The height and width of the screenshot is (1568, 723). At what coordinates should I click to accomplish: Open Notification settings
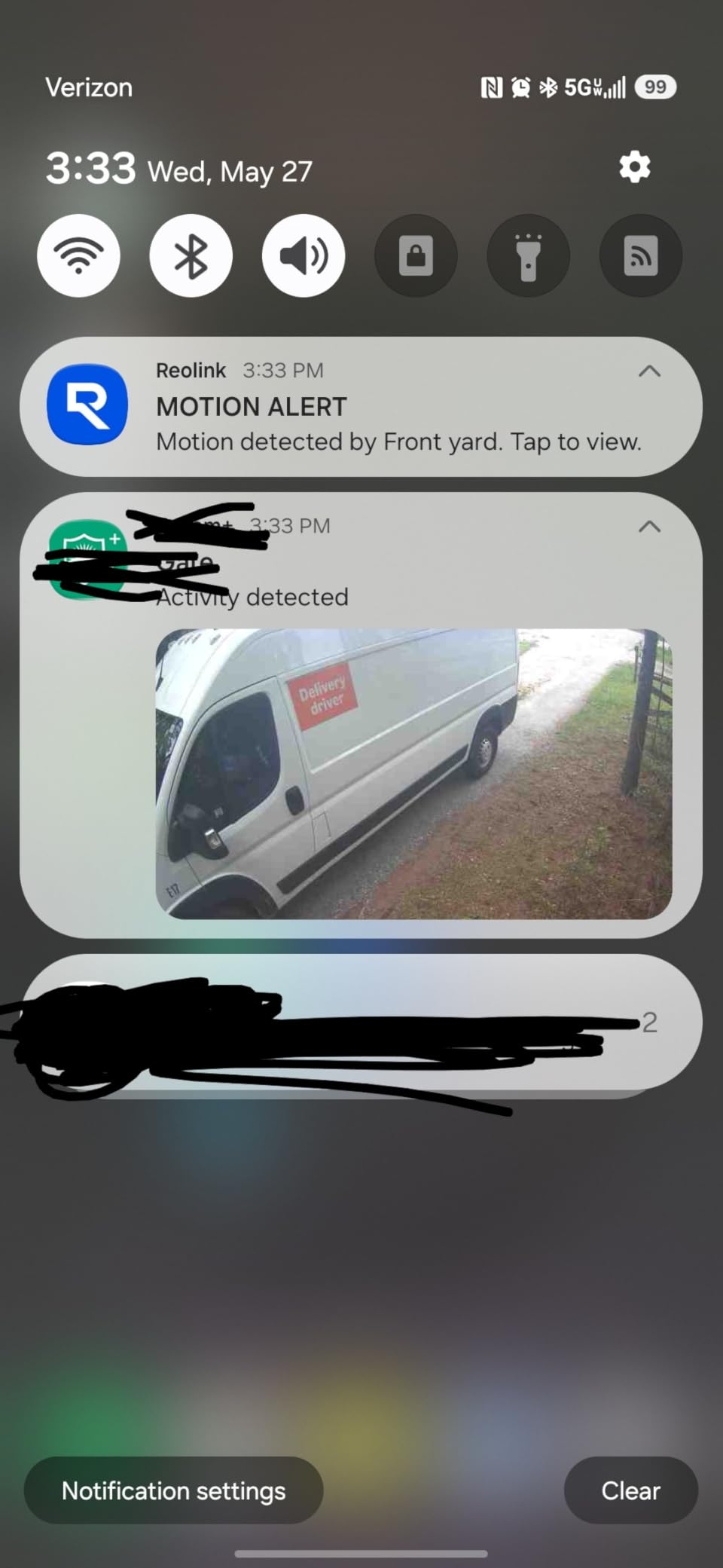pos(174,1490)
